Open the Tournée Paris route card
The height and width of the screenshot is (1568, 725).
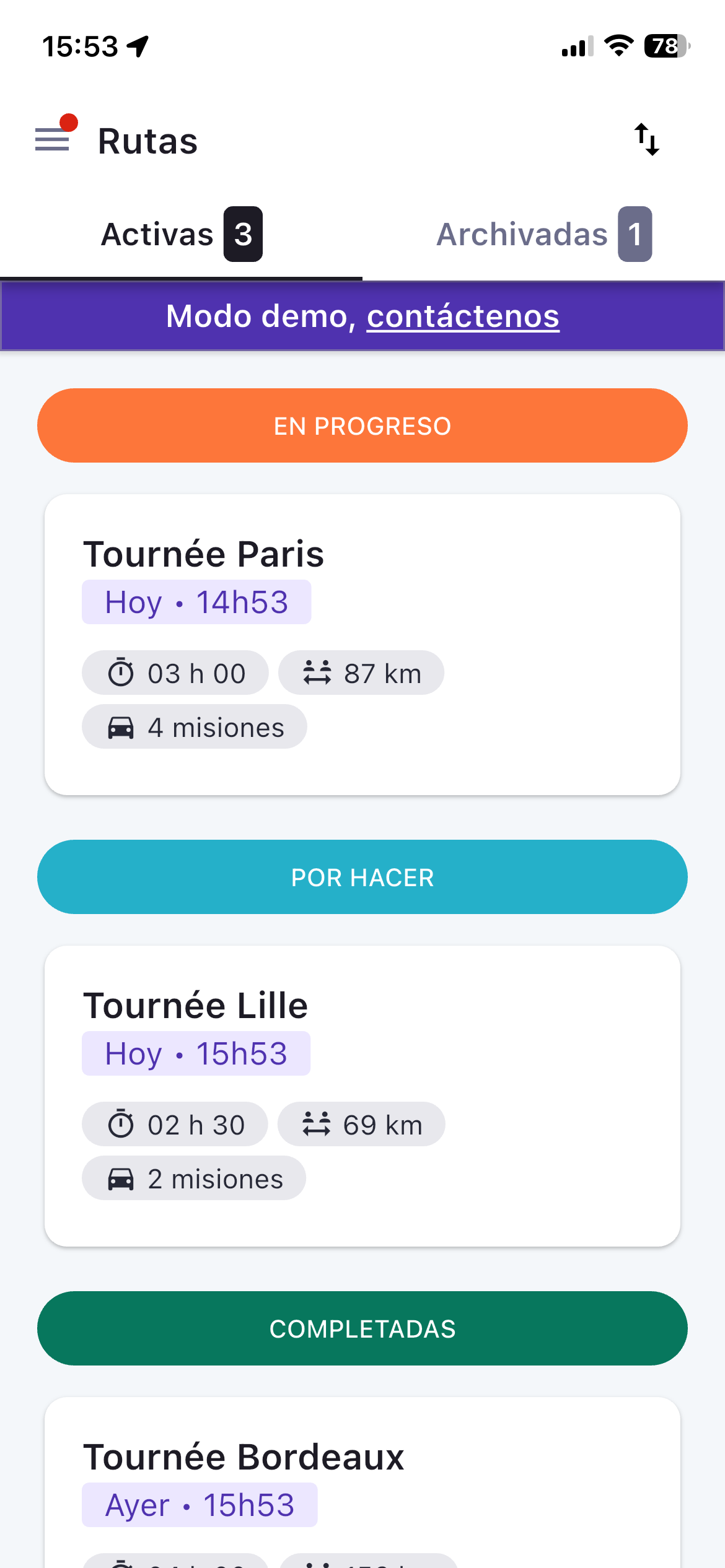click(362, 644)
